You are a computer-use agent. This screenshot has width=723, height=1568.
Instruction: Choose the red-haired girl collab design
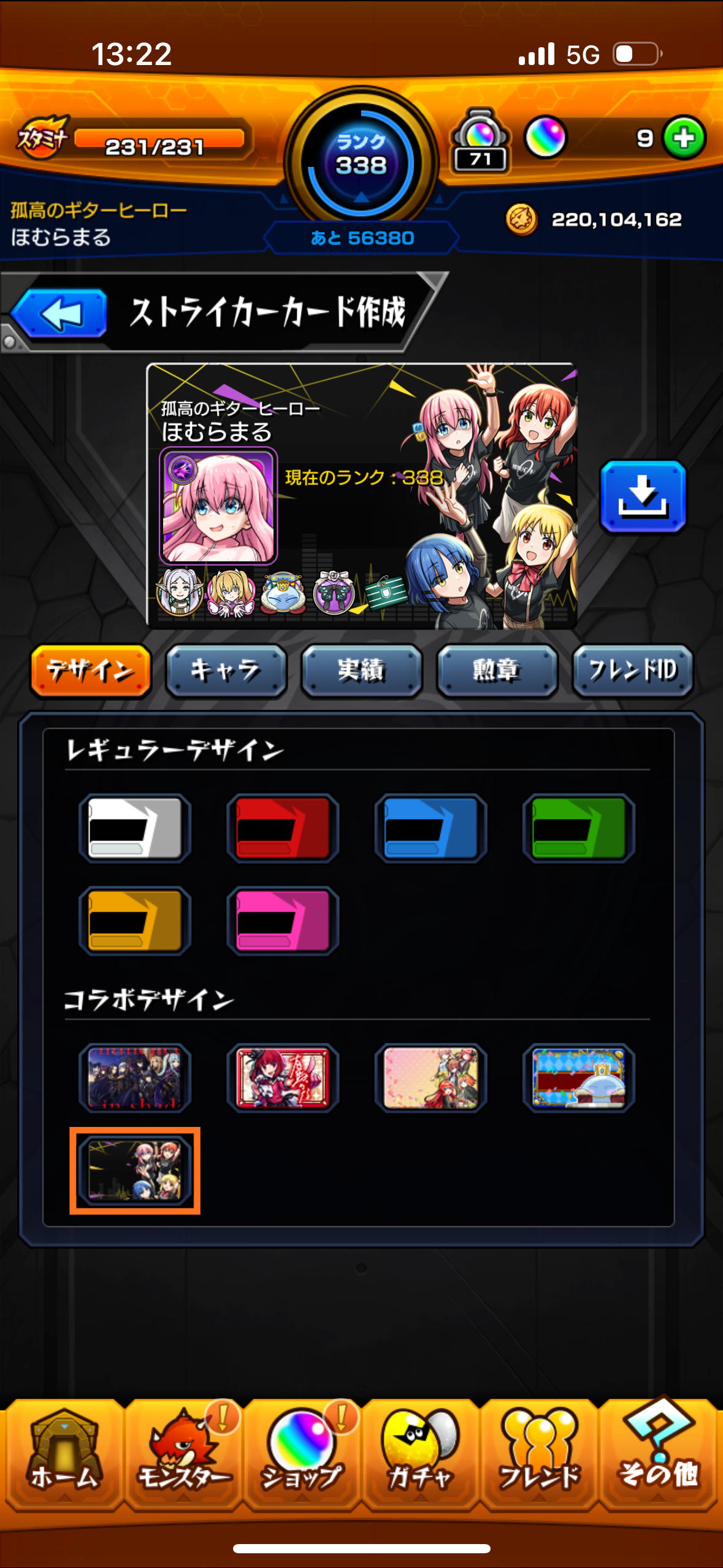(x=283, y=1078)
